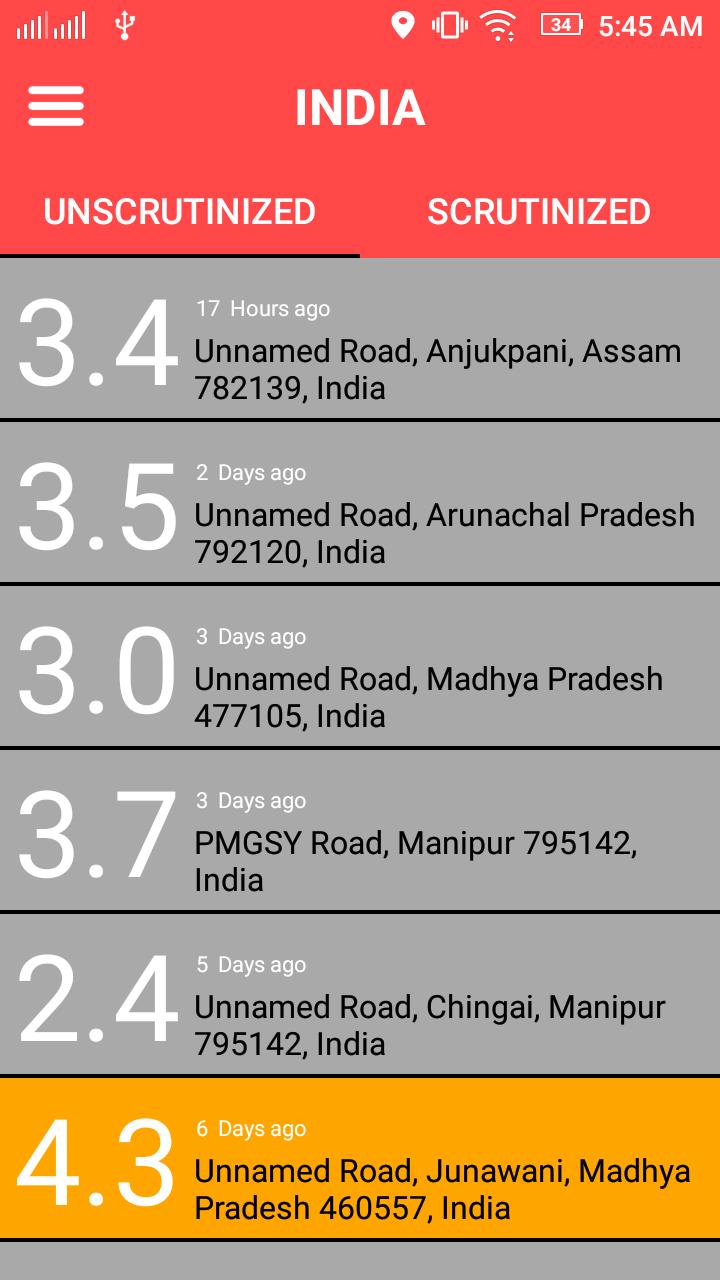Open the hamburger drawer menu
The width and height of the screenshot is (720, 1280).
coord(56,107)
